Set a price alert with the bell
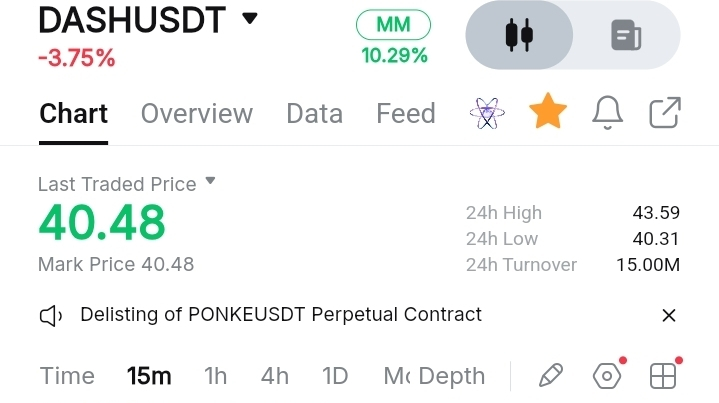 click(607, 113)
